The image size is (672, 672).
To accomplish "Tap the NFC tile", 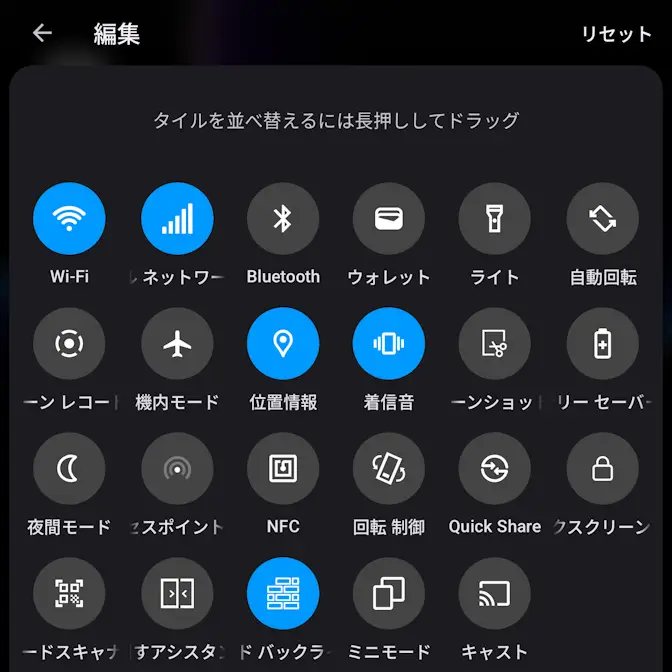I will pos(283,469).
